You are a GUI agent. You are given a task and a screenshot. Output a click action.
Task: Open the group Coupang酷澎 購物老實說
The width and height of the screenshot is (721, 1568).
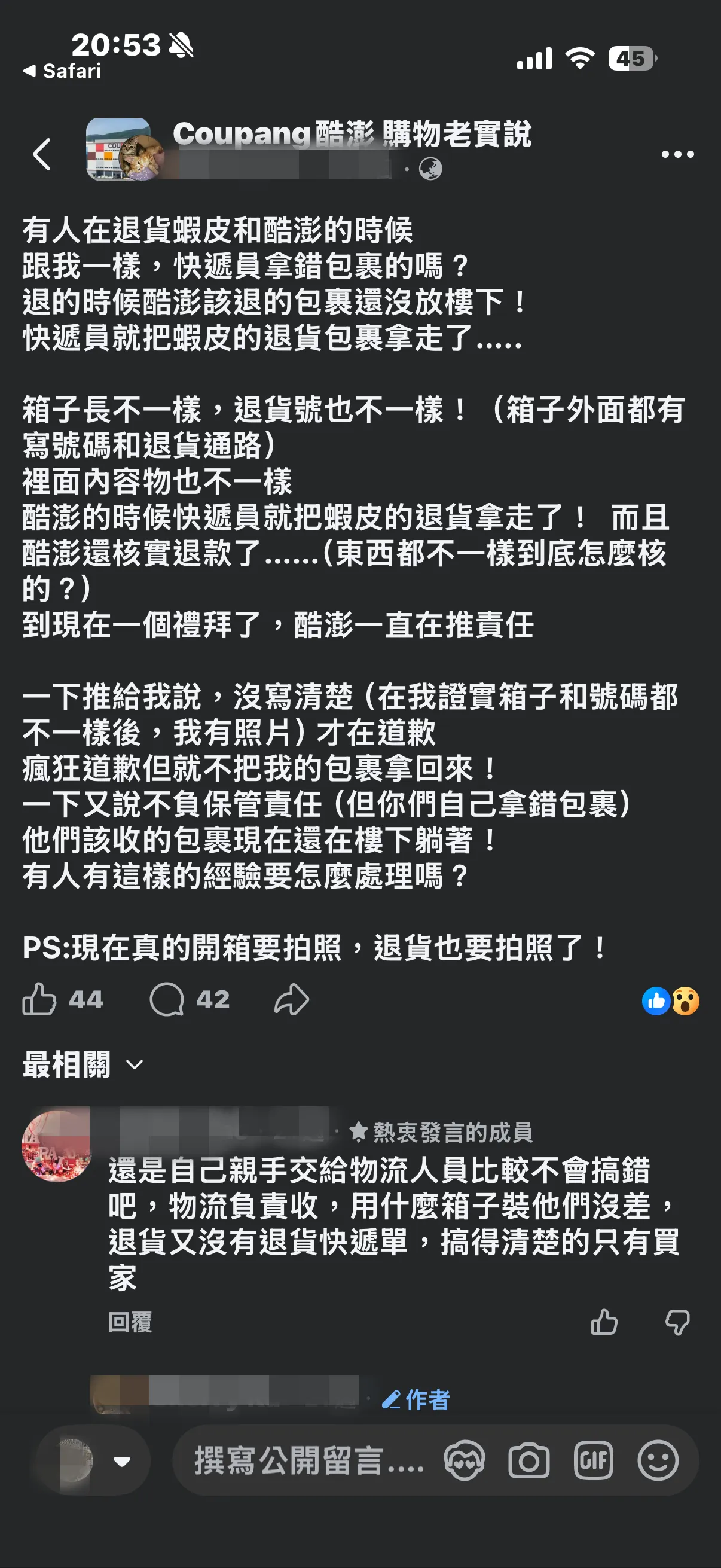tap(352, 135)
